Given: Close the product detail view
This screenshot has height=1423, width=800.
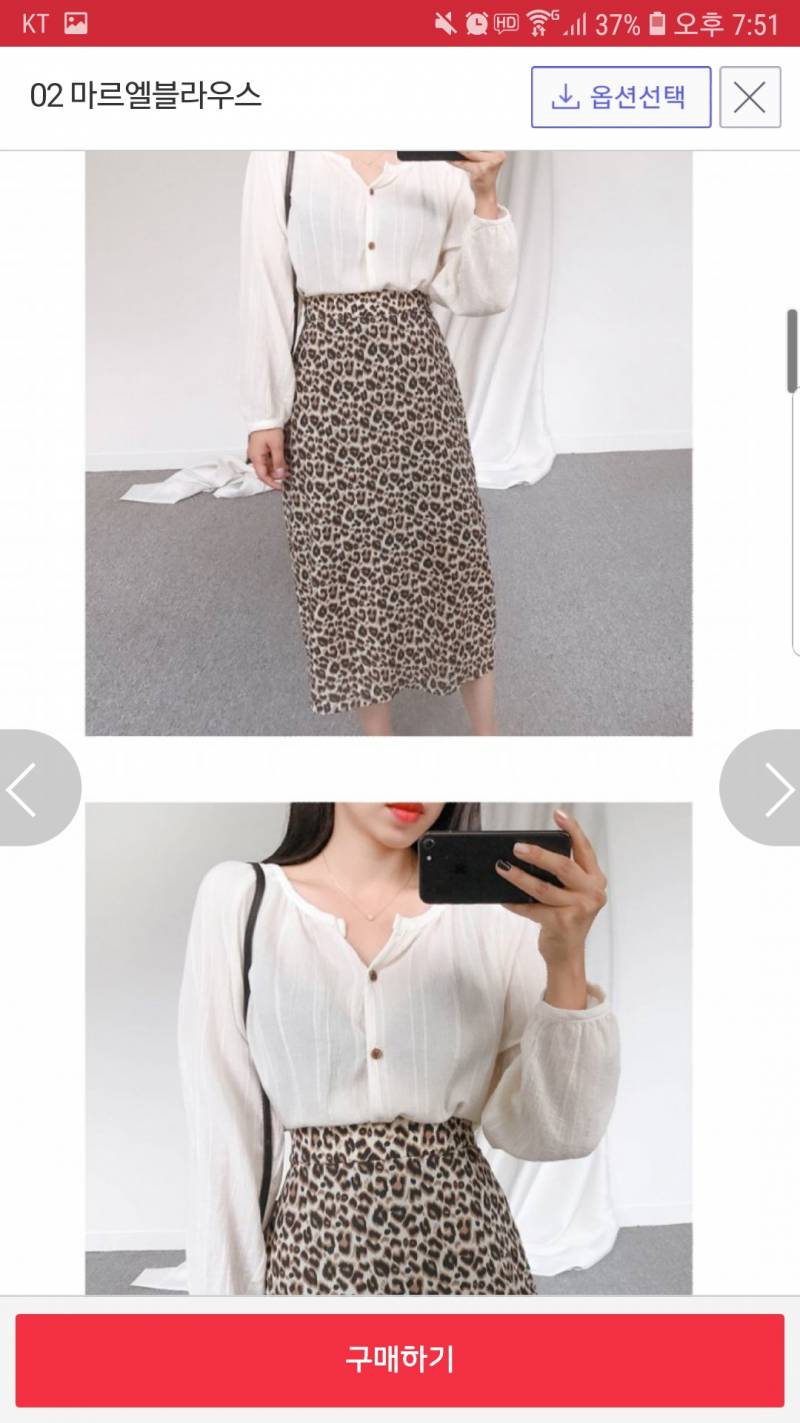Looking at the screenshot, I should coord(750,97).
